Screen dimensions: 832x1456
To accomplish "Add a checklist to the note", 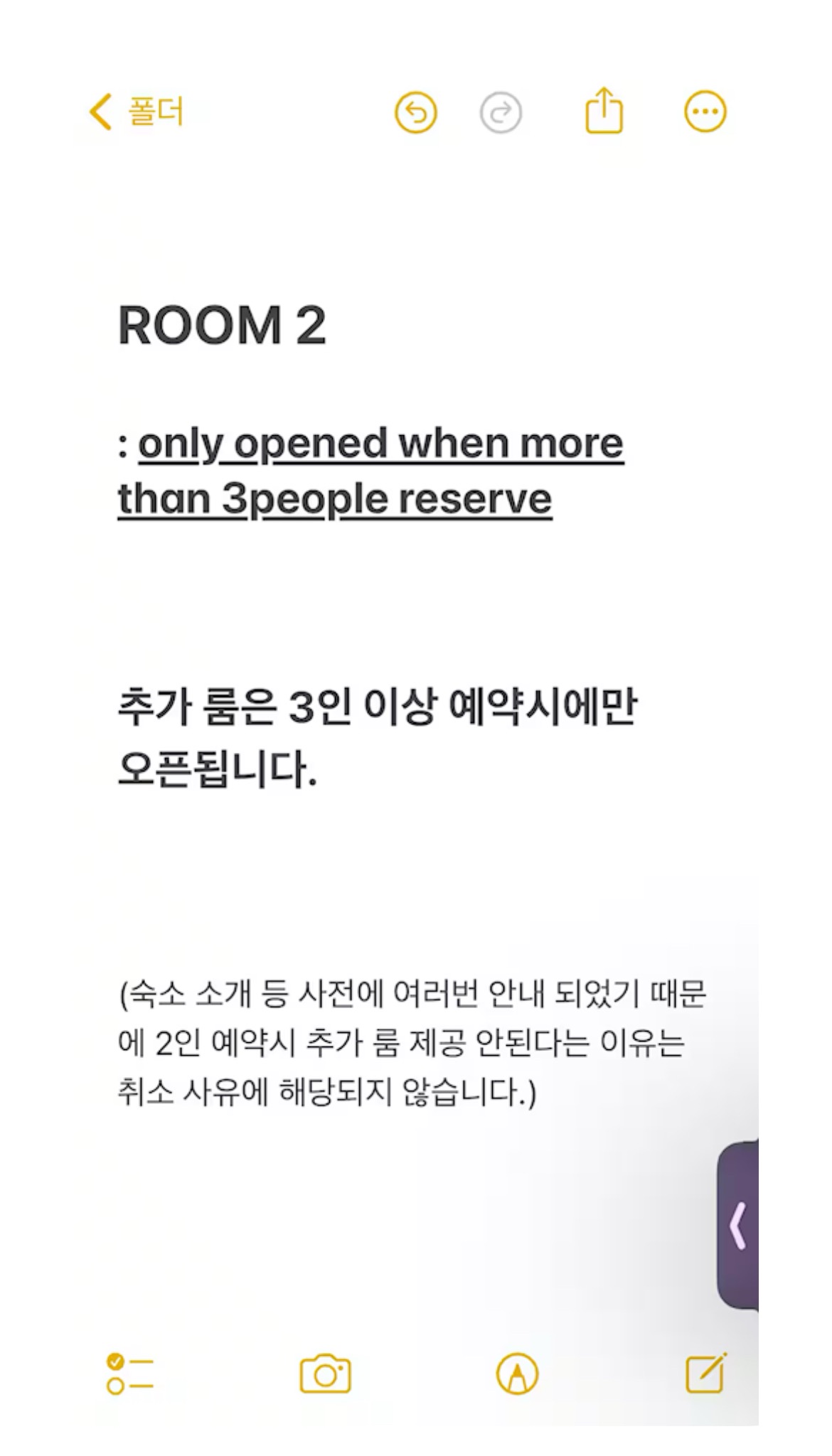I will point(130,1374).
